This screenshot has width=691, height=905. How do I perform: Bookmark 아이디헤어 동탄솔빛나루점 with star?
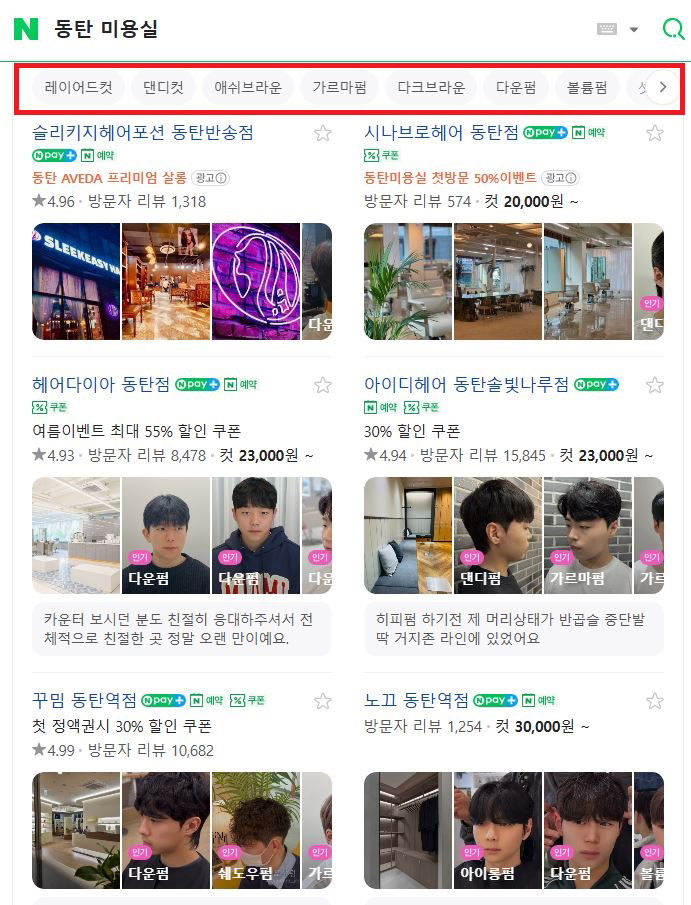(654, 385)
